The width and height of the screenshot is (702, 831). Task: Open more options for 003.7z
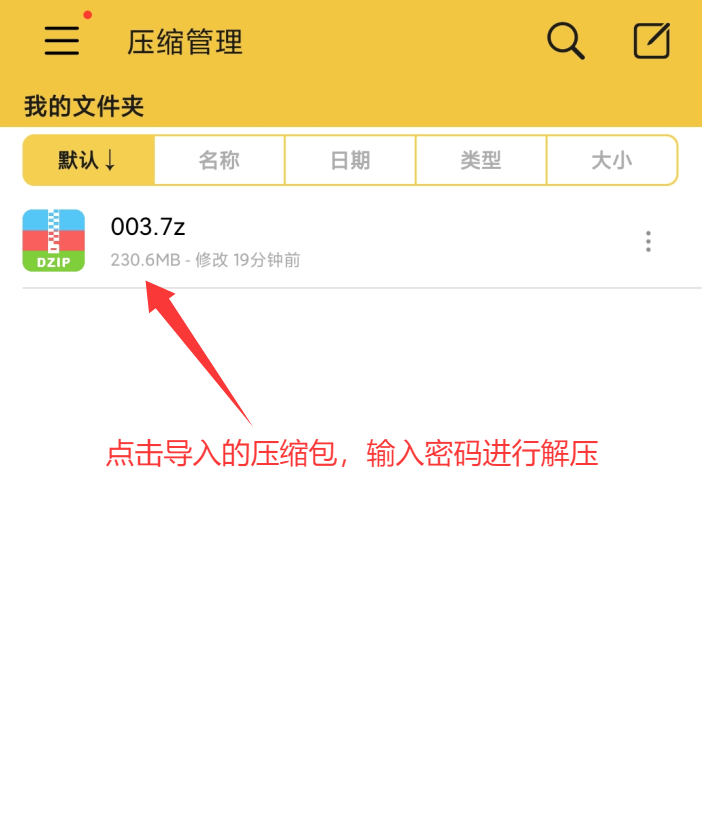coord(648,241)
